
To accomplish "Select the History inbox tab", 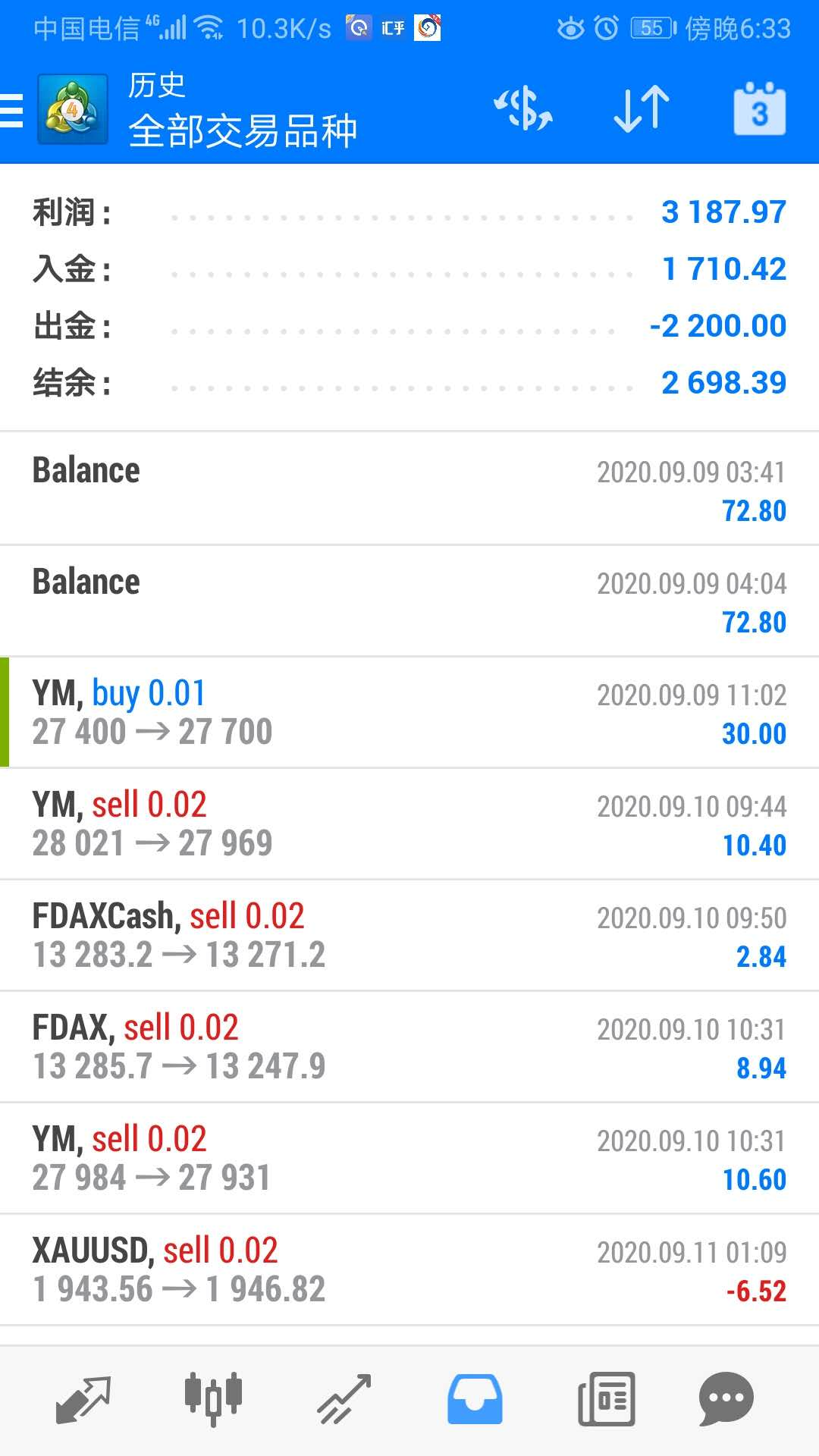I will coord(475,1399).
